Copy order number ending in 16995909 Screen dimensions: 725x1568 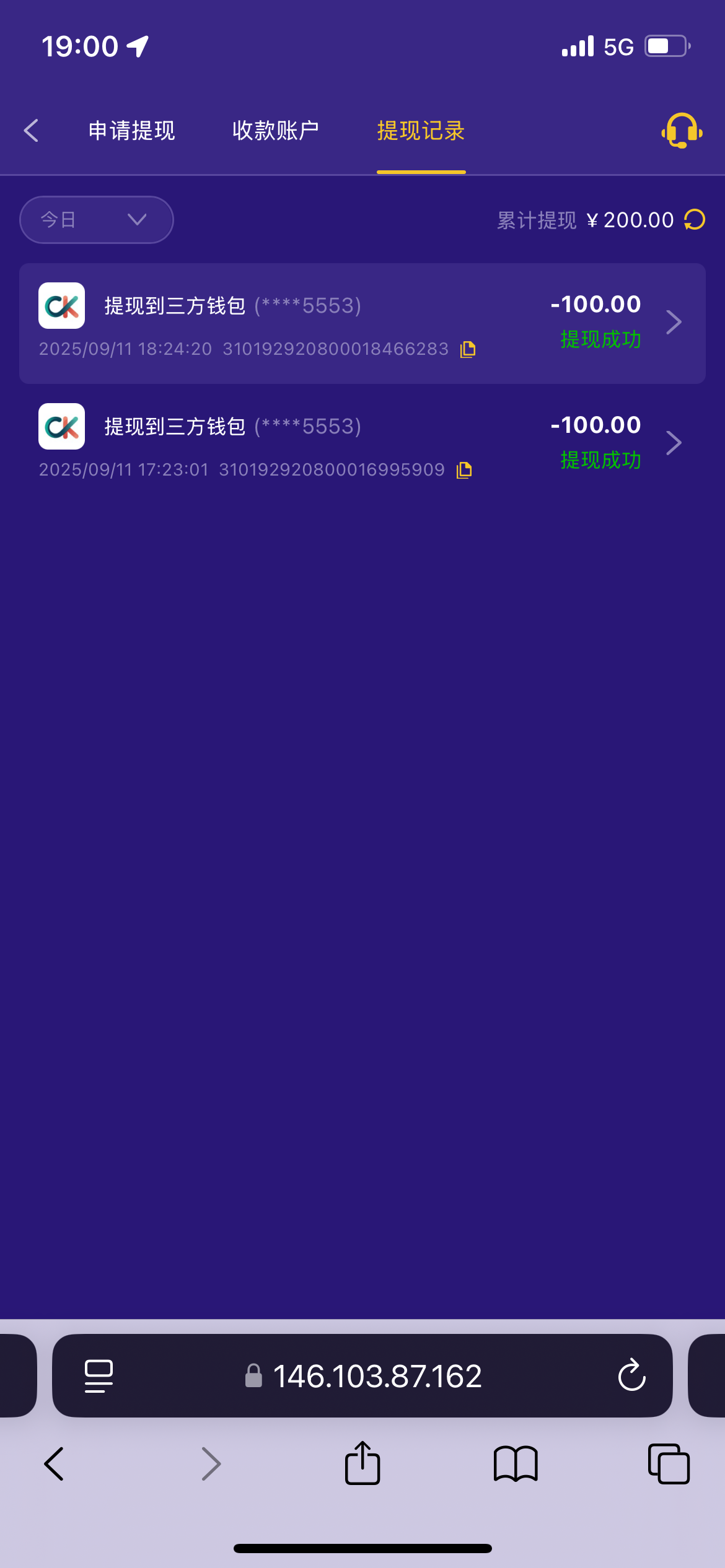click(464, 471)
